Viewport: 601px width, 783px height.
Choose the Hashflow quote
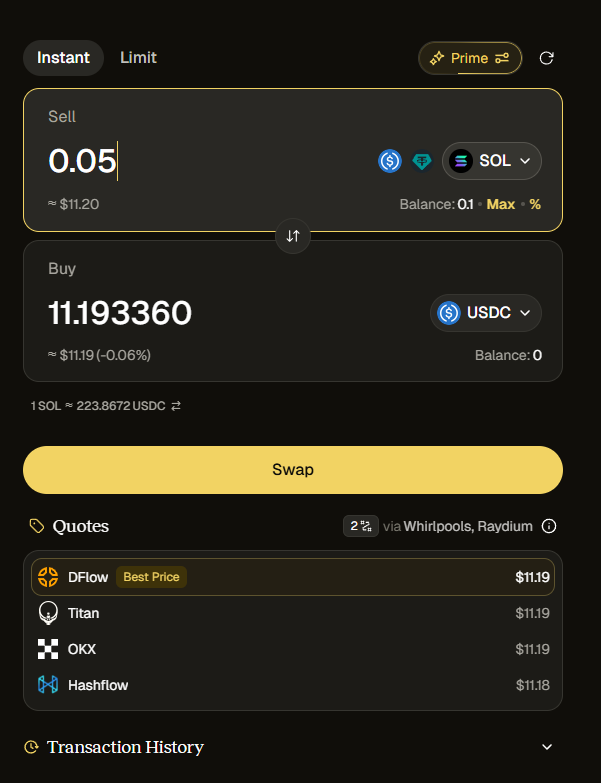click(293, 685)
